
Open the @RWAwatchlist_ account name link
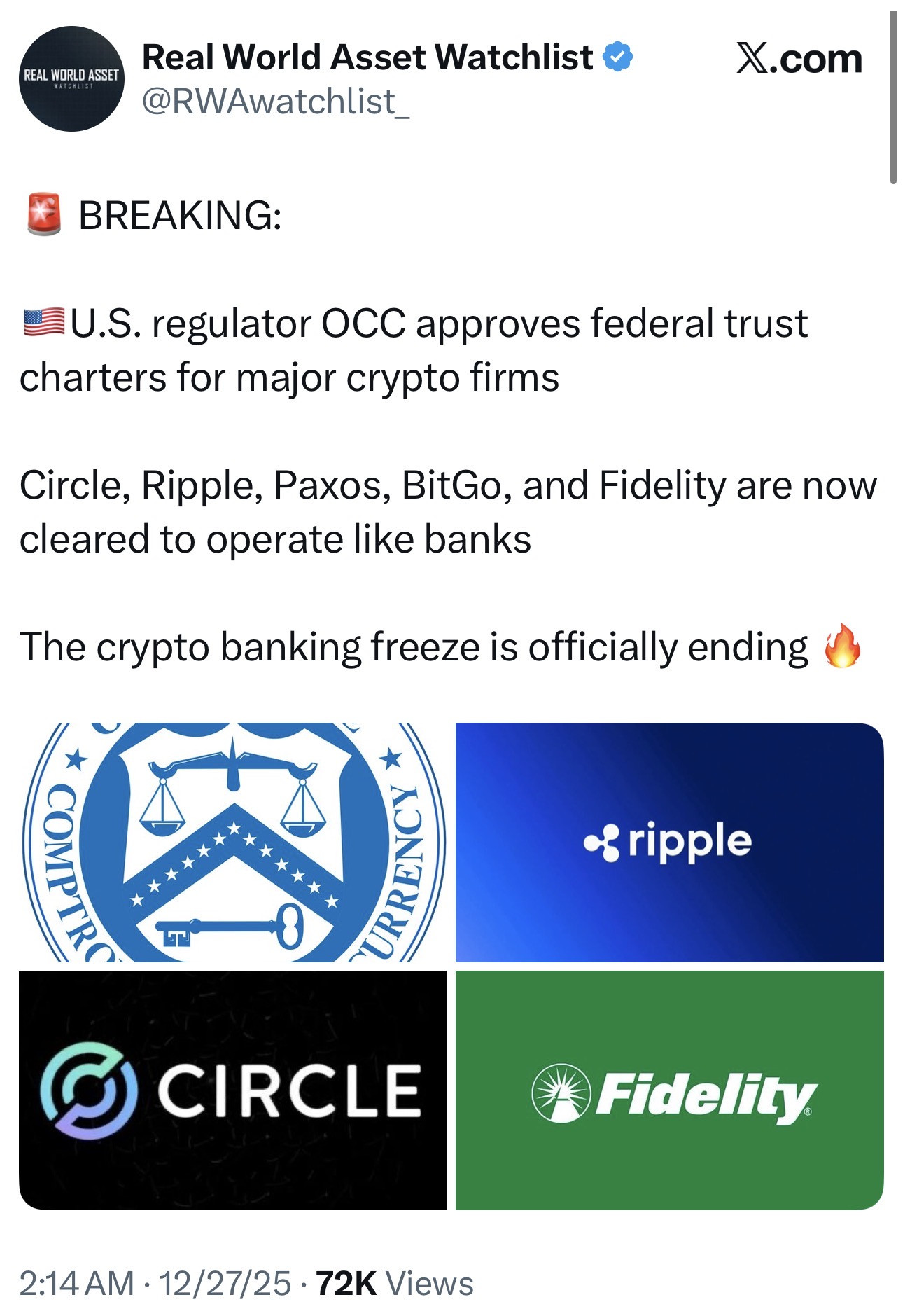[x=276, y=102]
